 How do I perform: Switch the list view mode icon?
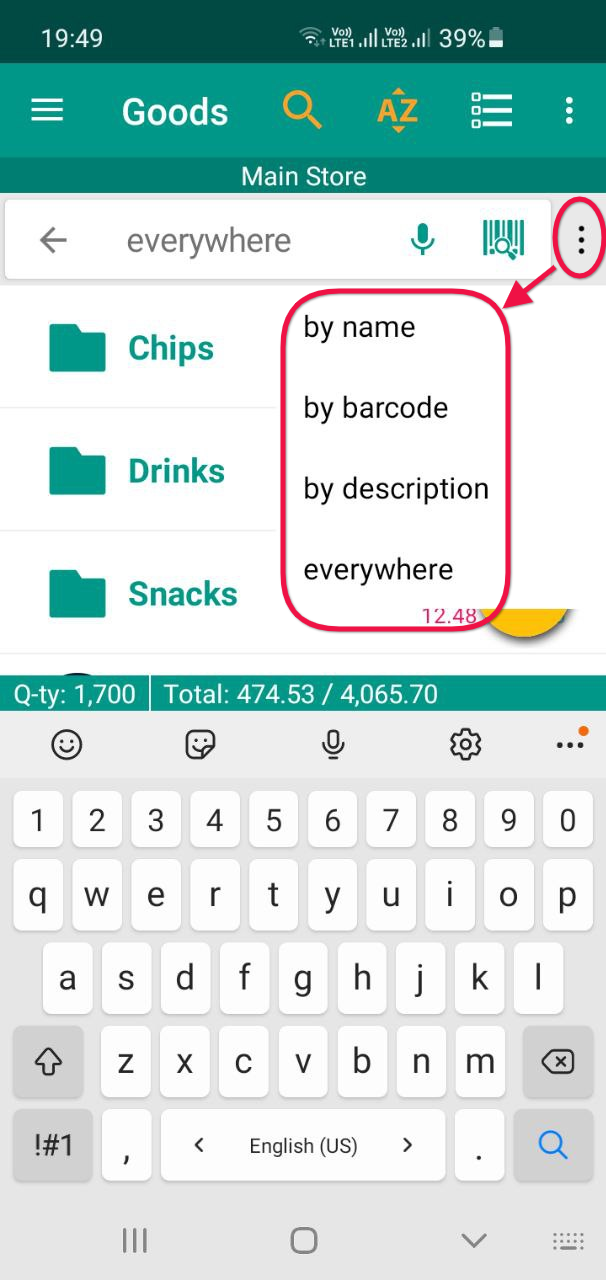click(491, 110)
